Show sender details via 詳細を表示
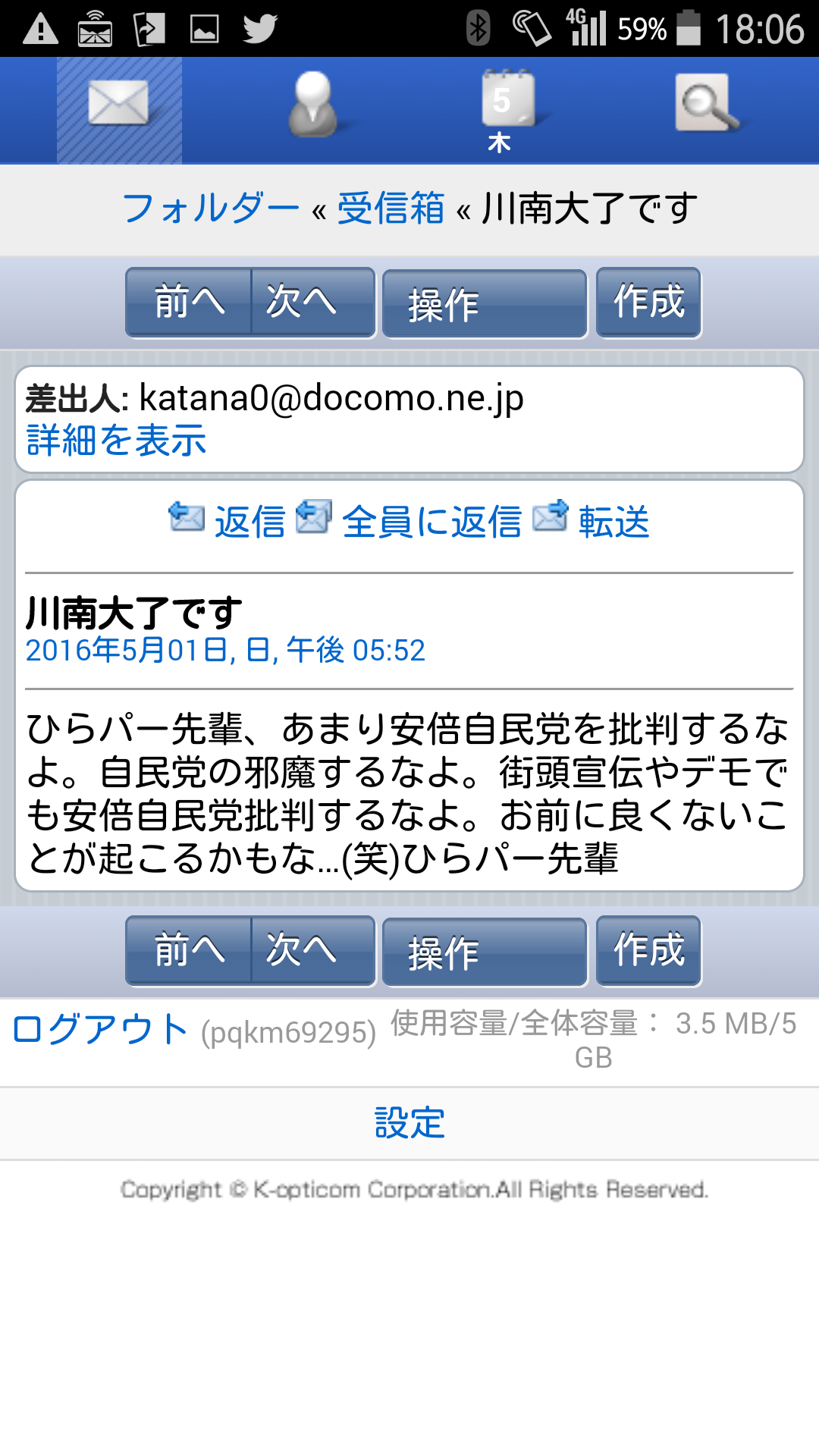 (116, 441)
